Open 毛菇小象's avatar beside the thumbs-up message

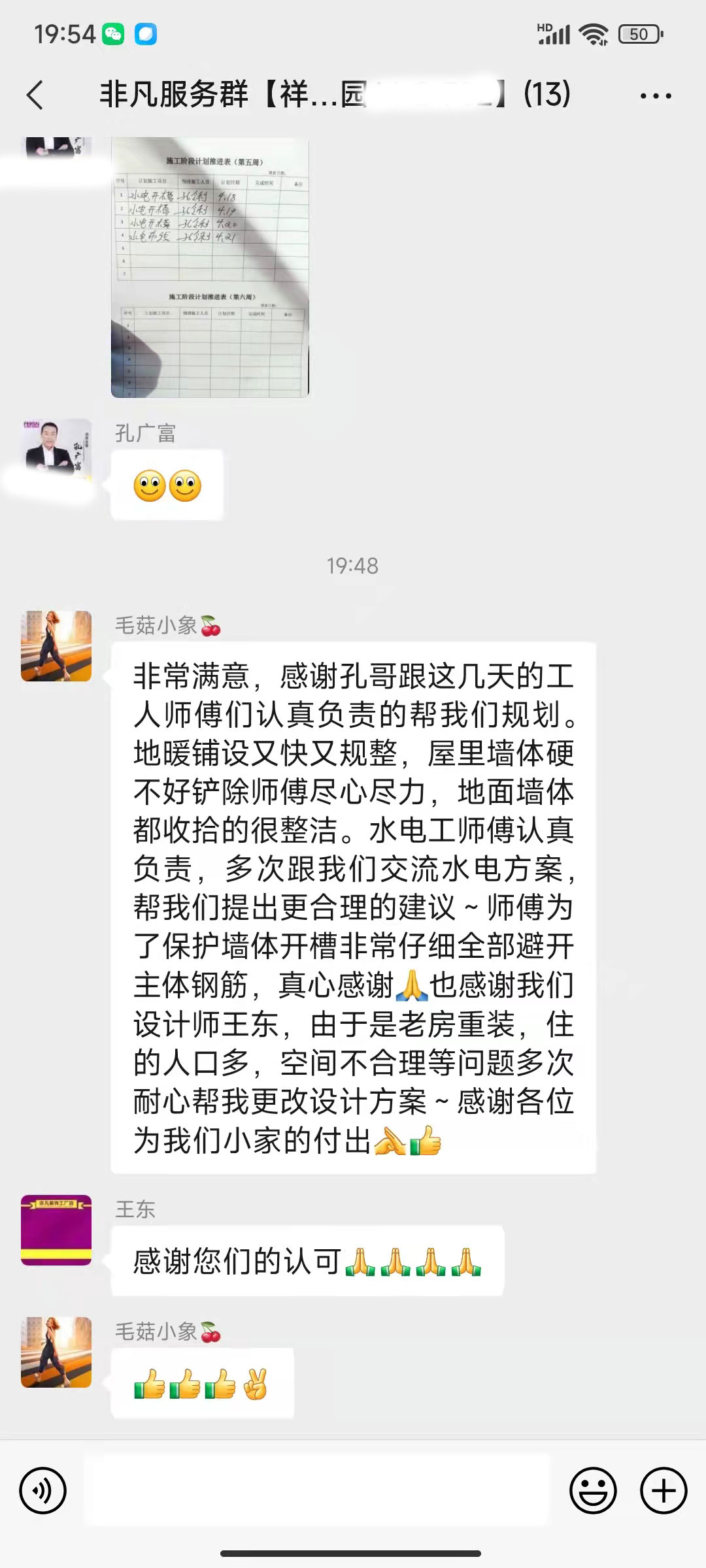pyautogui.click(x=56, y=1352)
